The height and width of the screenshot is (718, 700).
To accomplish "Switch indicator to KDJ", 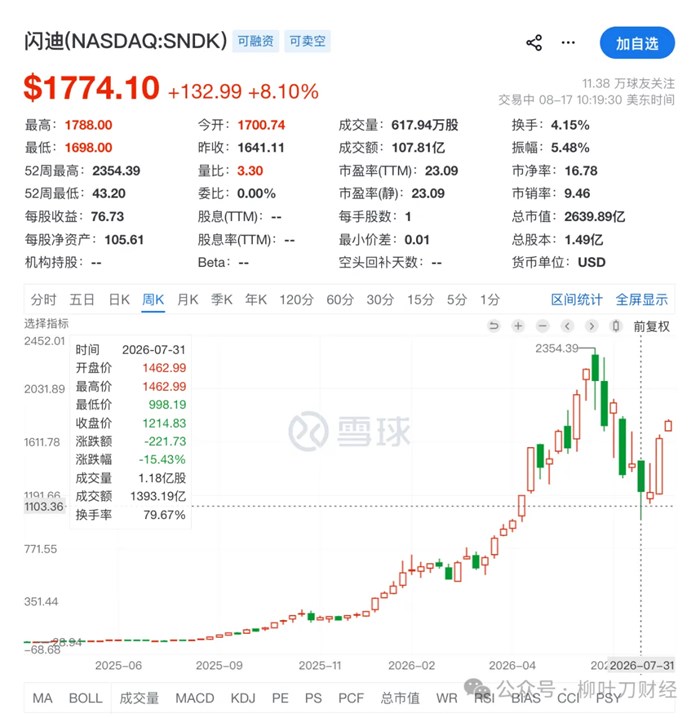I will (243, 698).
